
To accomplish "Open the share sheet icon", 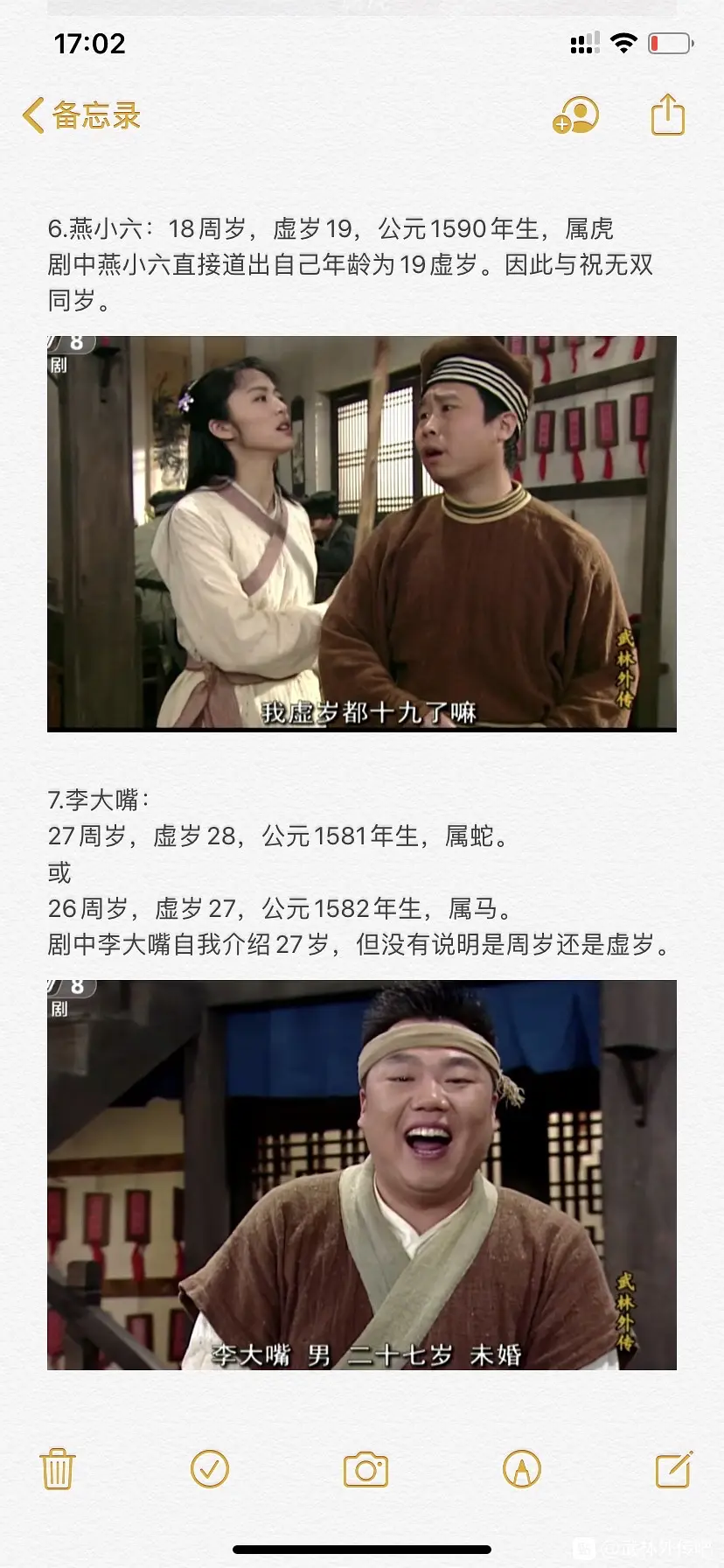I will click(668, 115).
